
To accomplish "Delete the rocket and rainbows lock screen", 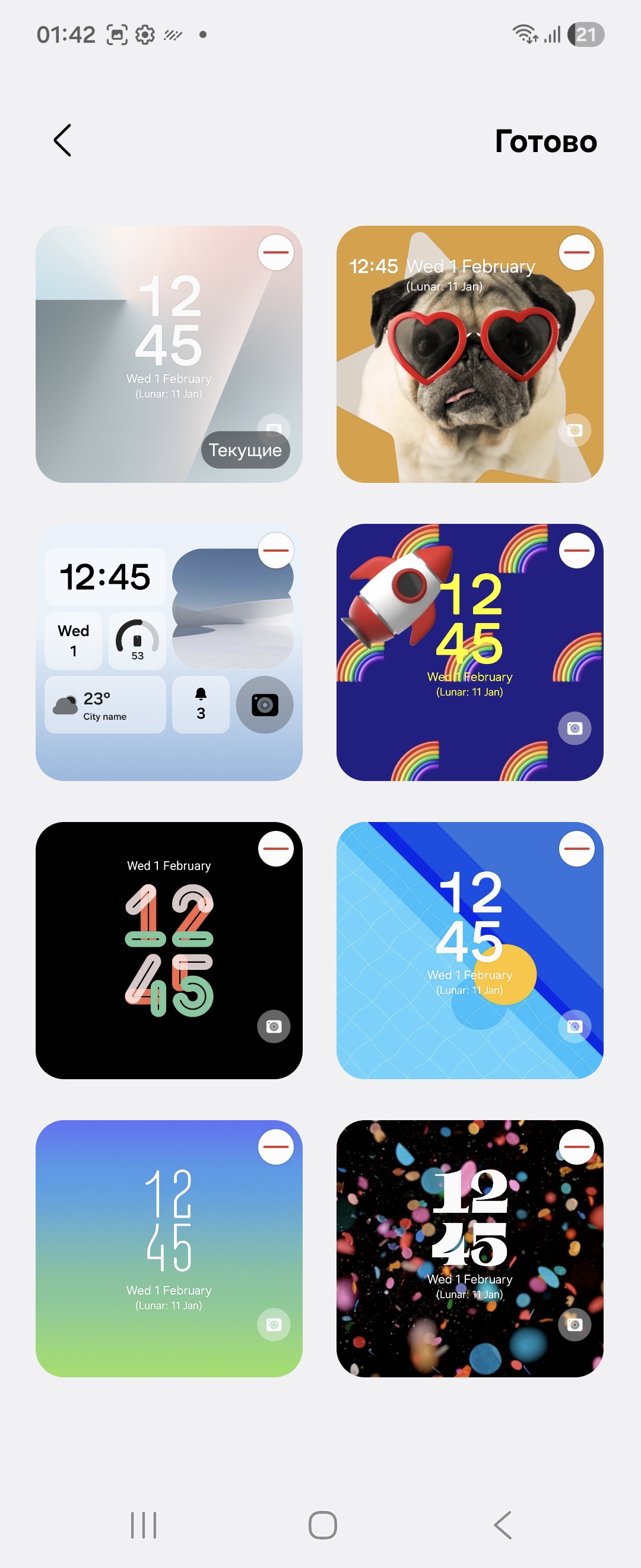I will (x=576, y=550).
